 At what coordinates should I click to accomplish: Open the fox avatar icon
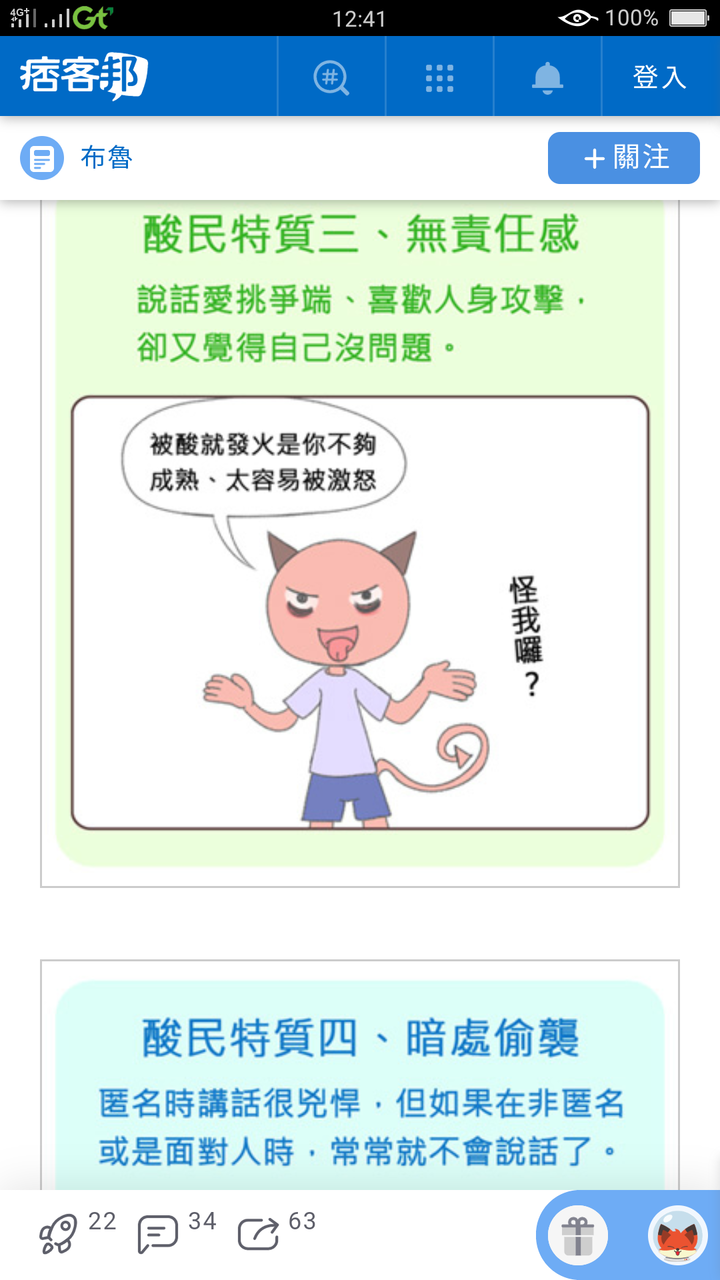pyautogui.click(x=678, y=1237)
